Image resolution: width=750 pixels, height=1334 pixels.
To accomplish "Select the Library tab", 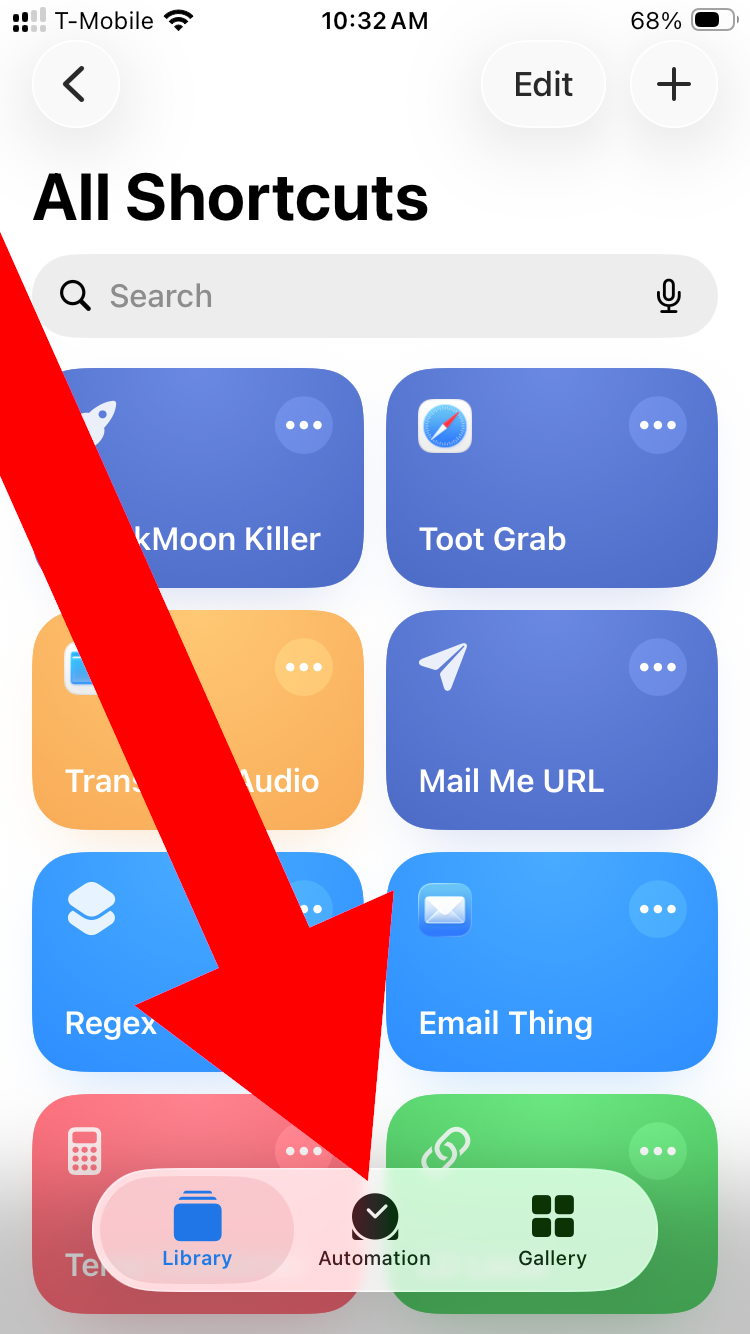I will (196, 1230).
